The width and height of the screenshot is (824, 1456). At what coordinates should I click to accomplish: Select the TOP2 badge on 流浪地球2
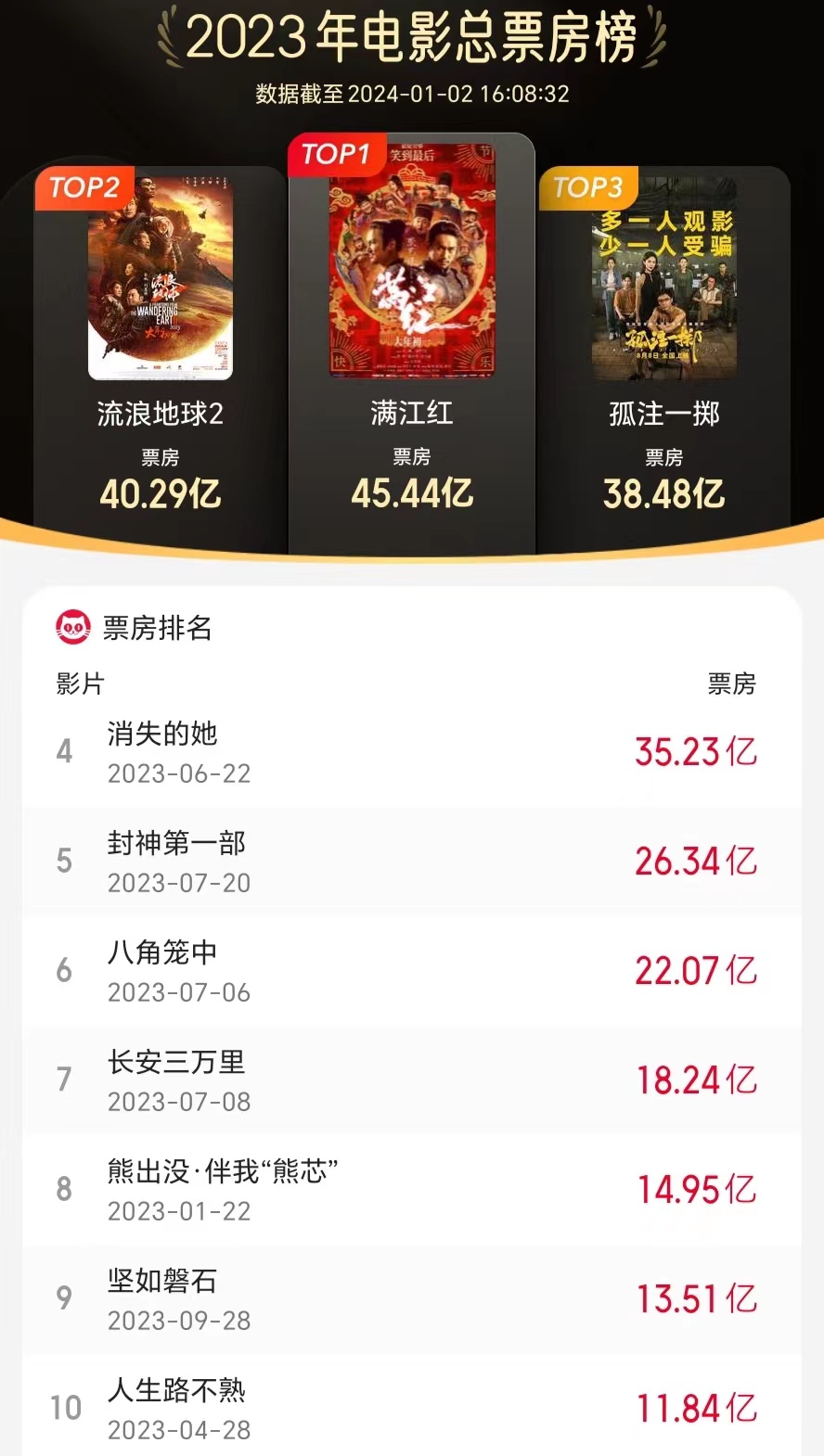click(x=84, y=189)
